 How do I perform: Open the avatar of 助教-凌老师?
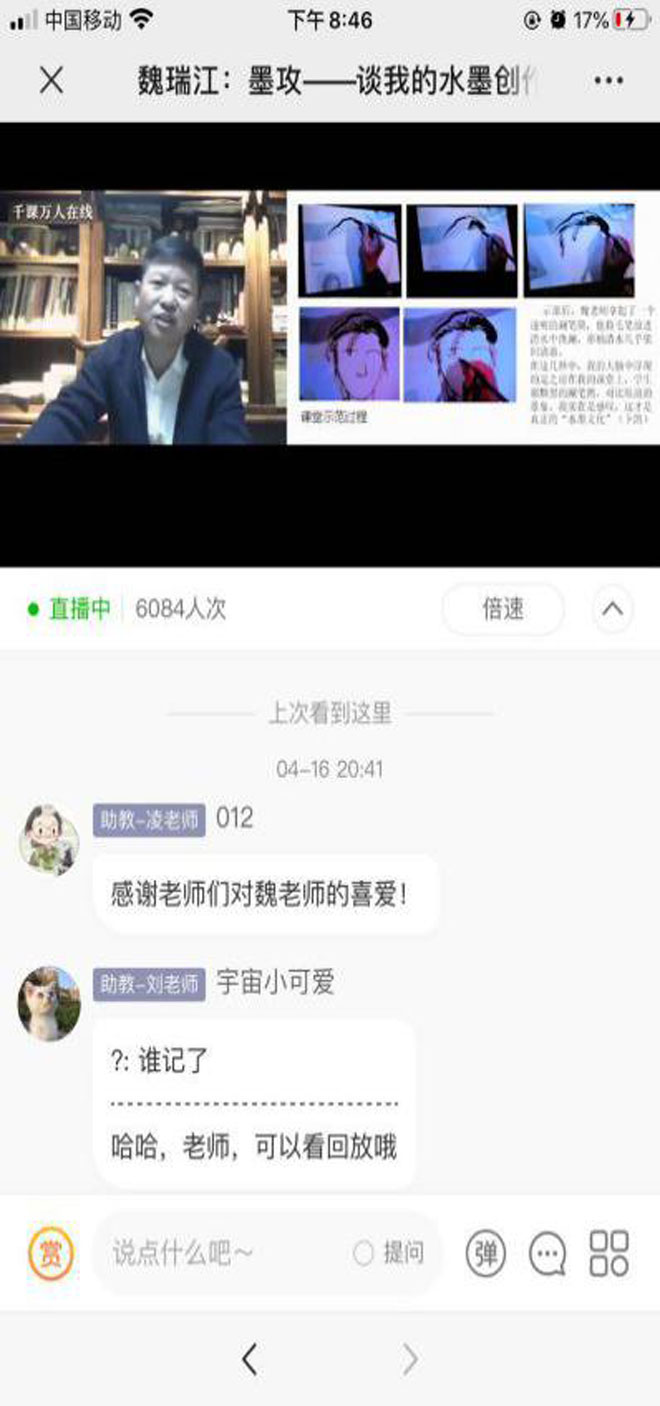(x=49, y=839)
